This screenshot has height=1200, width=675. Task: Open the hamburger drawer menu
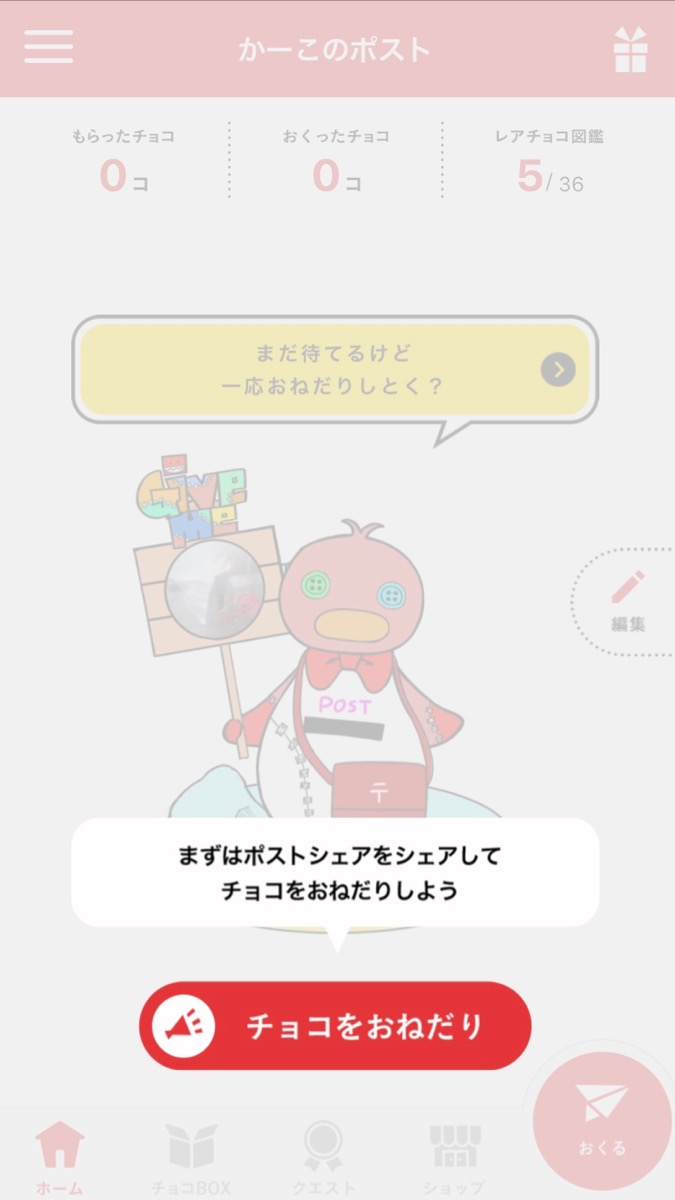[x=48, y=47]
